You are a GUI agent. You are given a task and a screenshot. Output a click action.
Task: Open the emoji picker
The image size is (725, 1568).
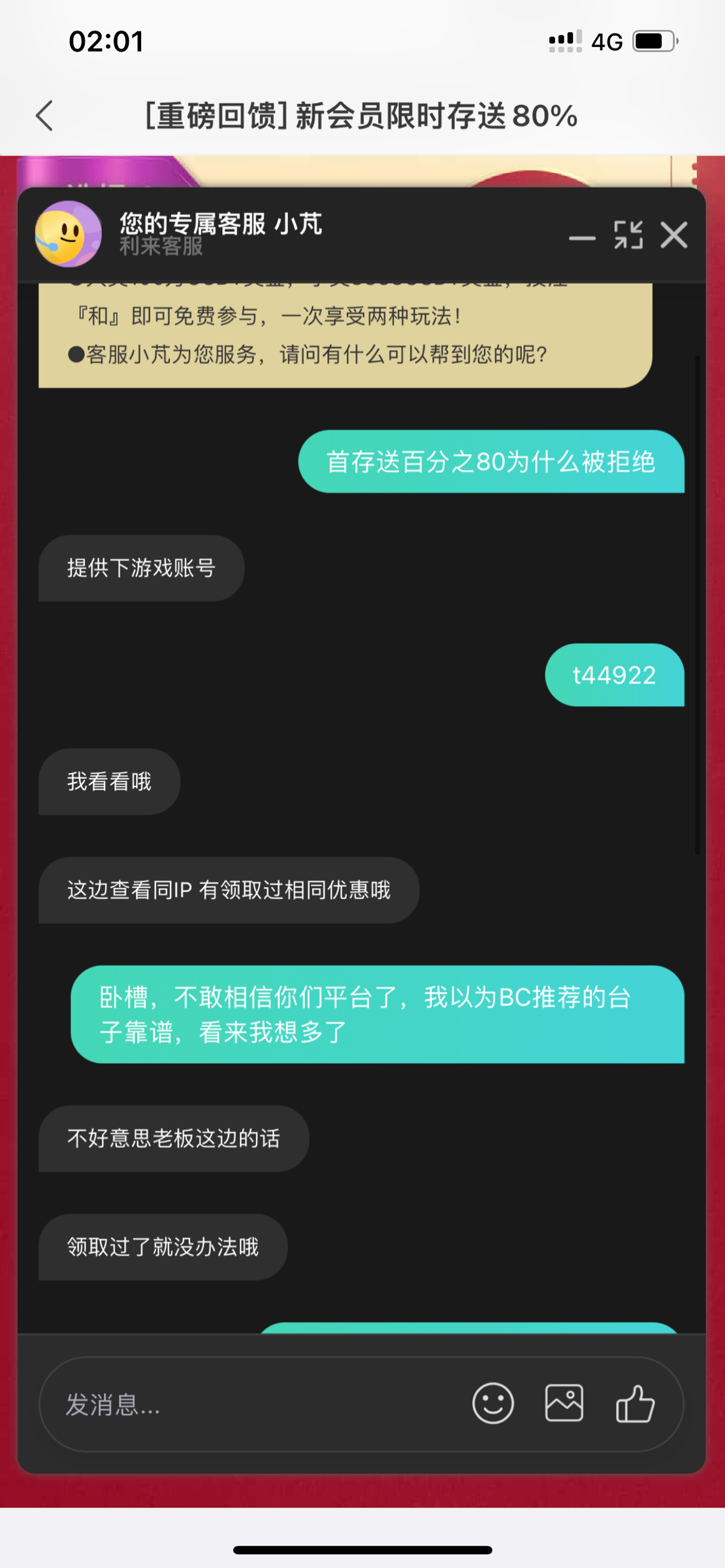(493, 1403)
